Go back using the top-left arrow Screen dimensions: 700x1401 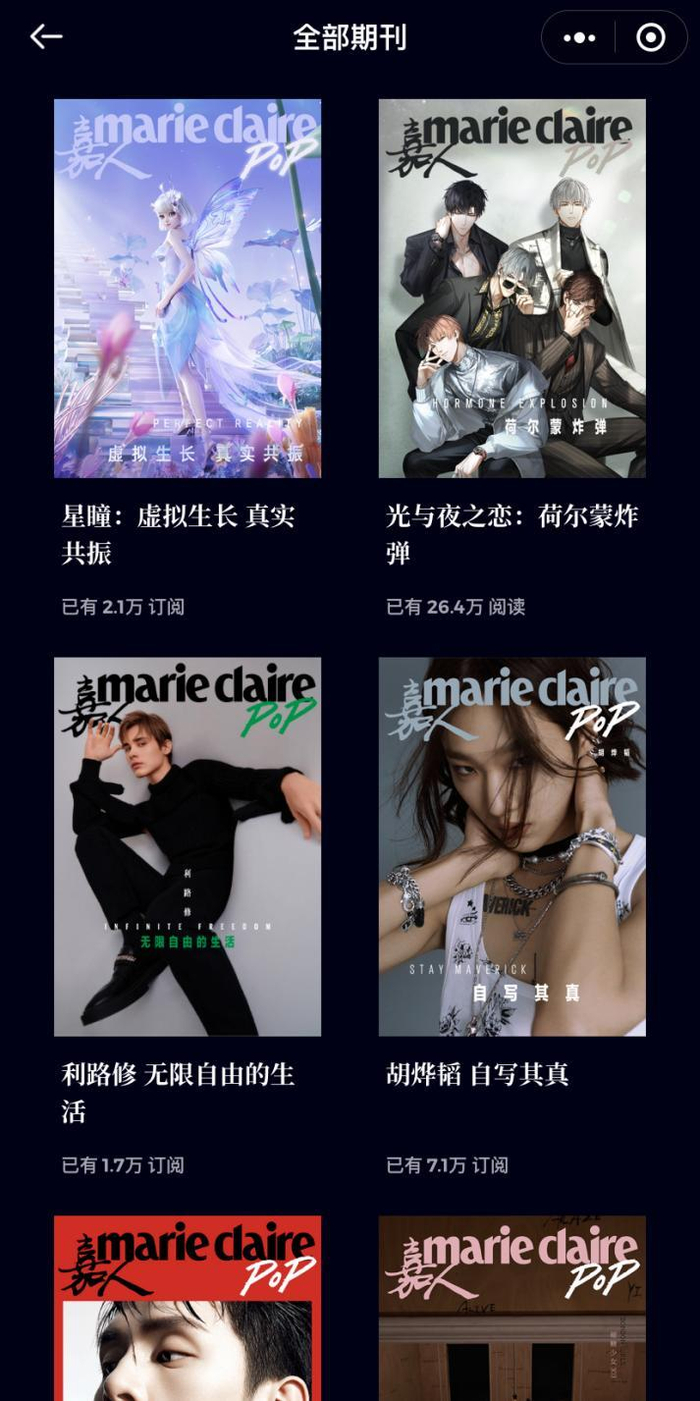(46, 38)
